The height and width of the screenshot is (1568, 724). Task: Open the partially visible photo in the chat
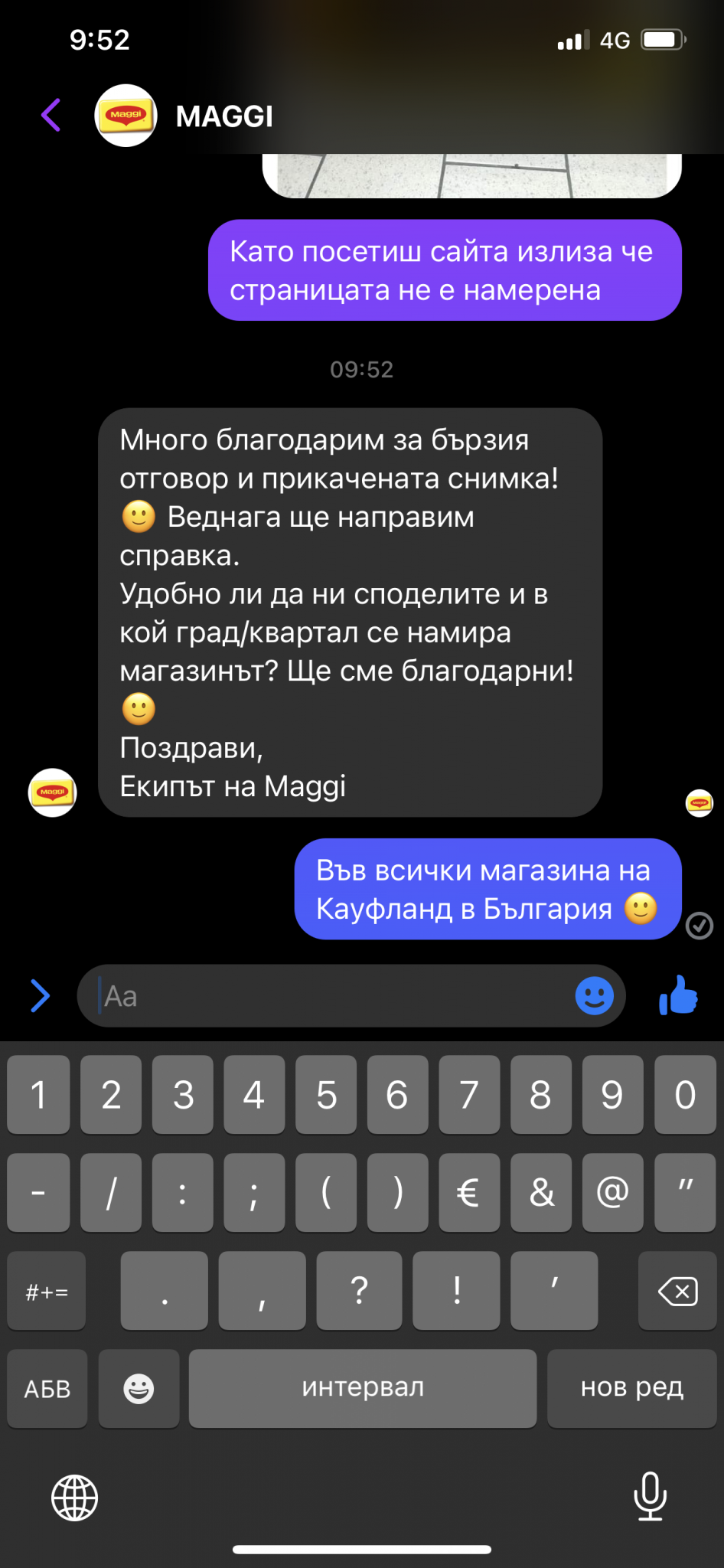click(x=471, y=175)
